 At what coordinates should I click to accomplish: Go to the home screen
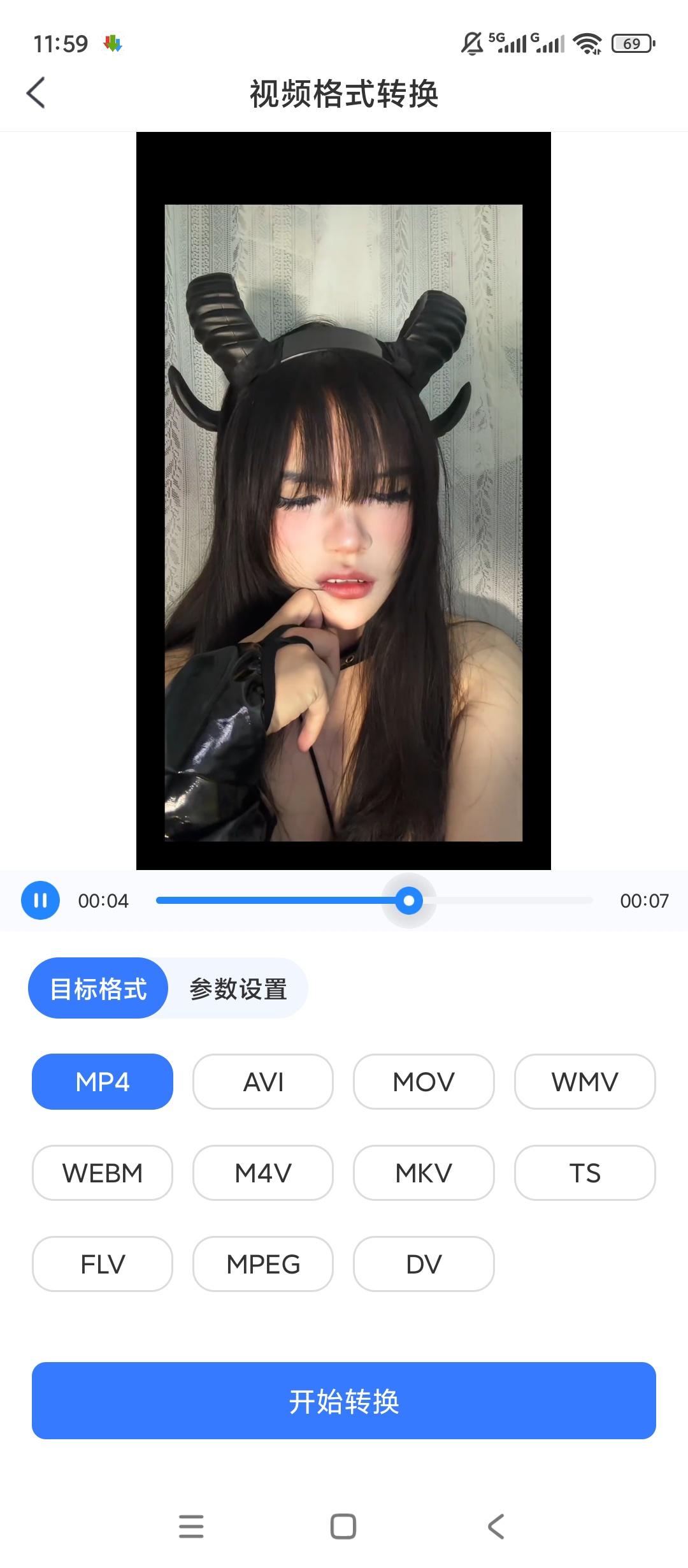point(343,1527)
